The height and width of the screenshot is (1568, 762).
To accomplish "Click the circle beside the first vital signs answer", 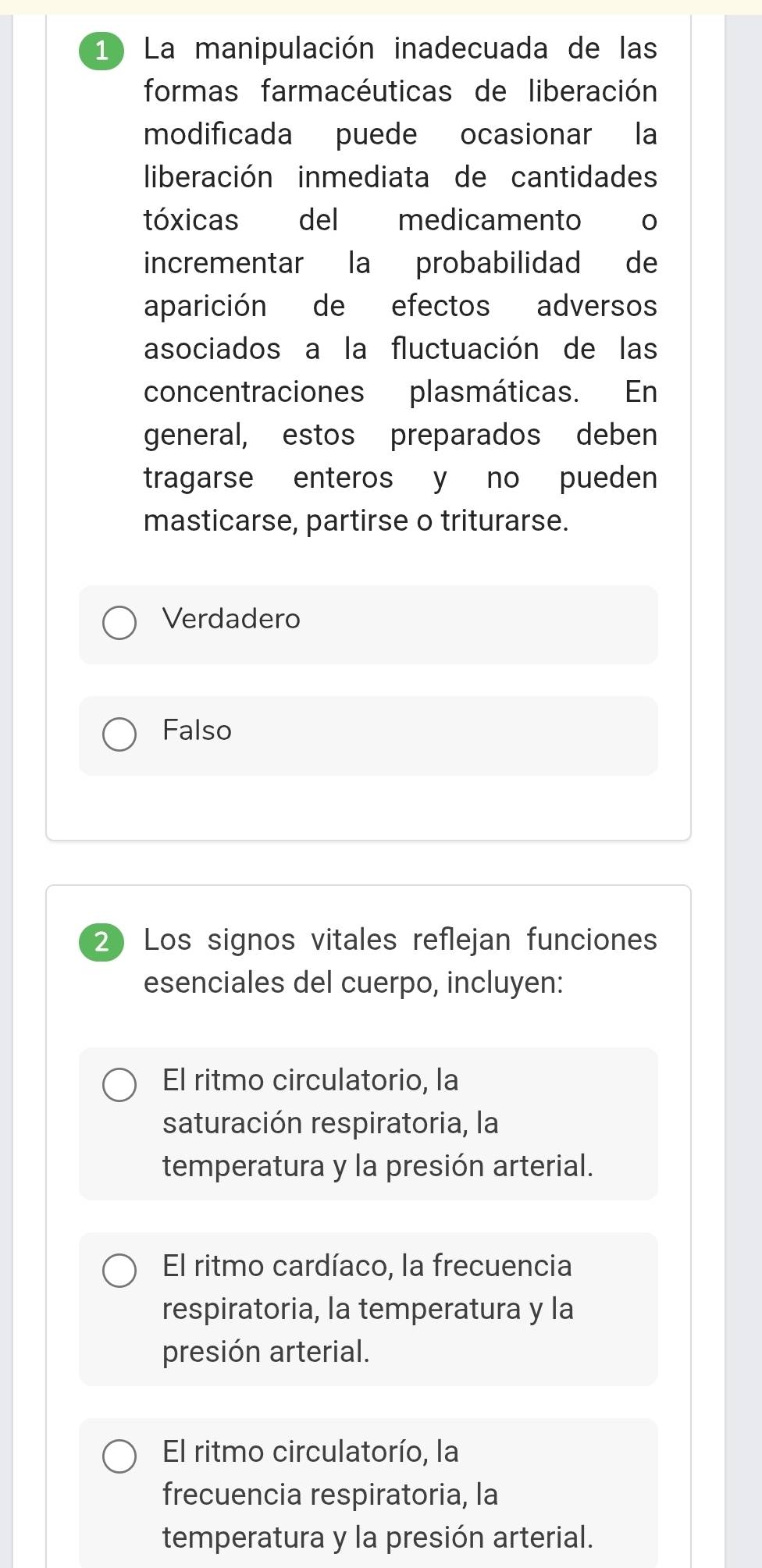I will [121, 1086].
